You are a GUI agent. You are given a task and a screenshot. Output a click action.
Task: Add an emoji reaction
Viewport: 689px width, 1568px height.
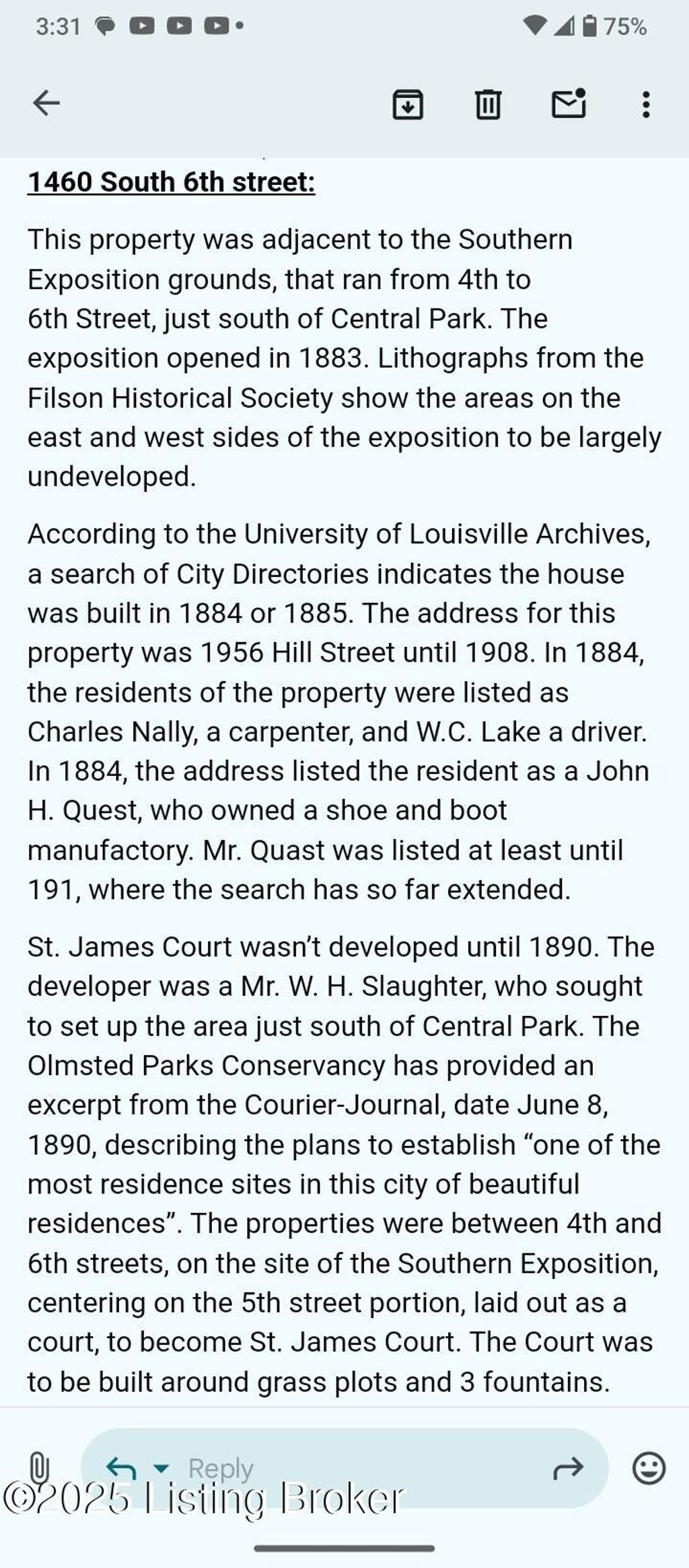(x=649, y=1468)
